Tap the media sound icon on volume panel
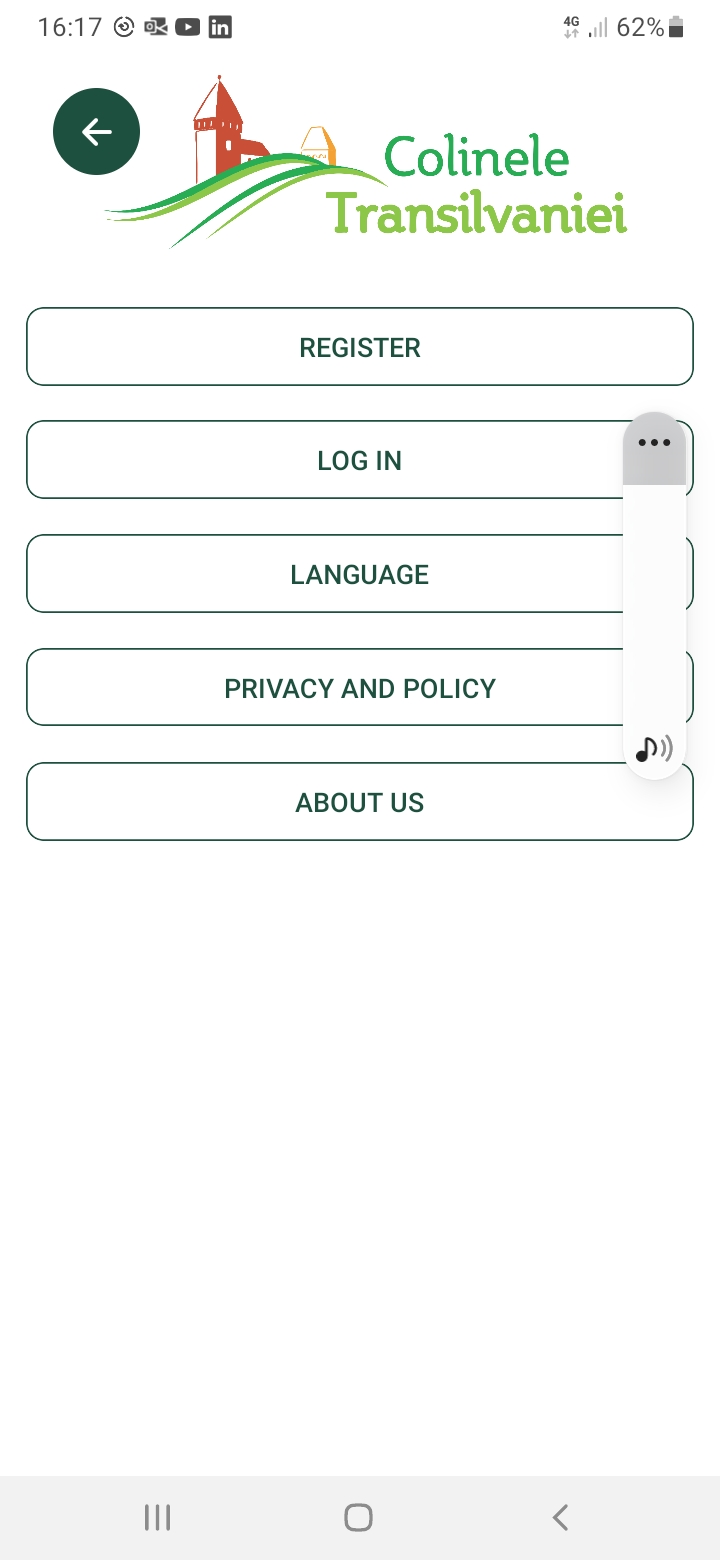The image size is (720, 1560). [x=654, y=748]
